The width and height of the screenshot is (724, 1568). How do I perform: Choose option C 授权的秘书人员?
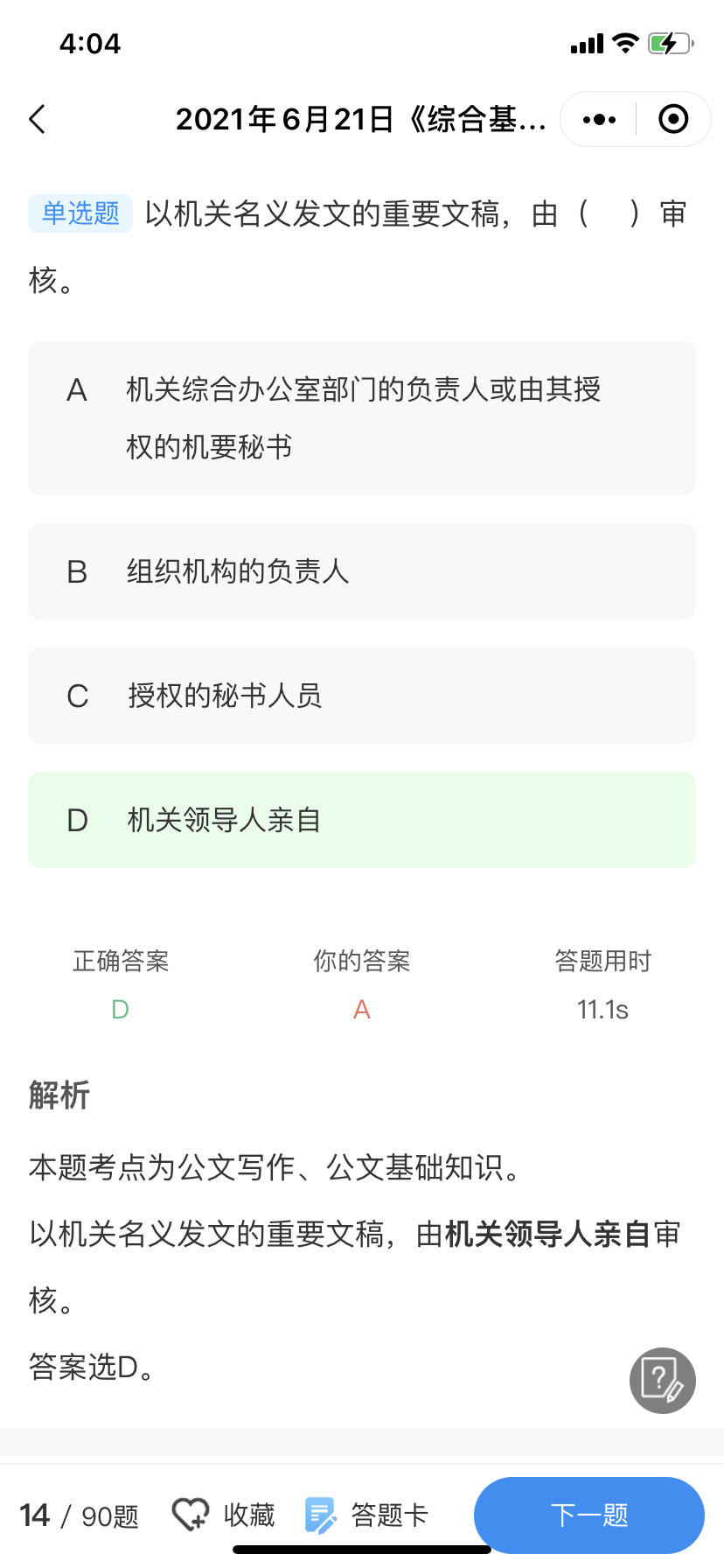(362, 696)
